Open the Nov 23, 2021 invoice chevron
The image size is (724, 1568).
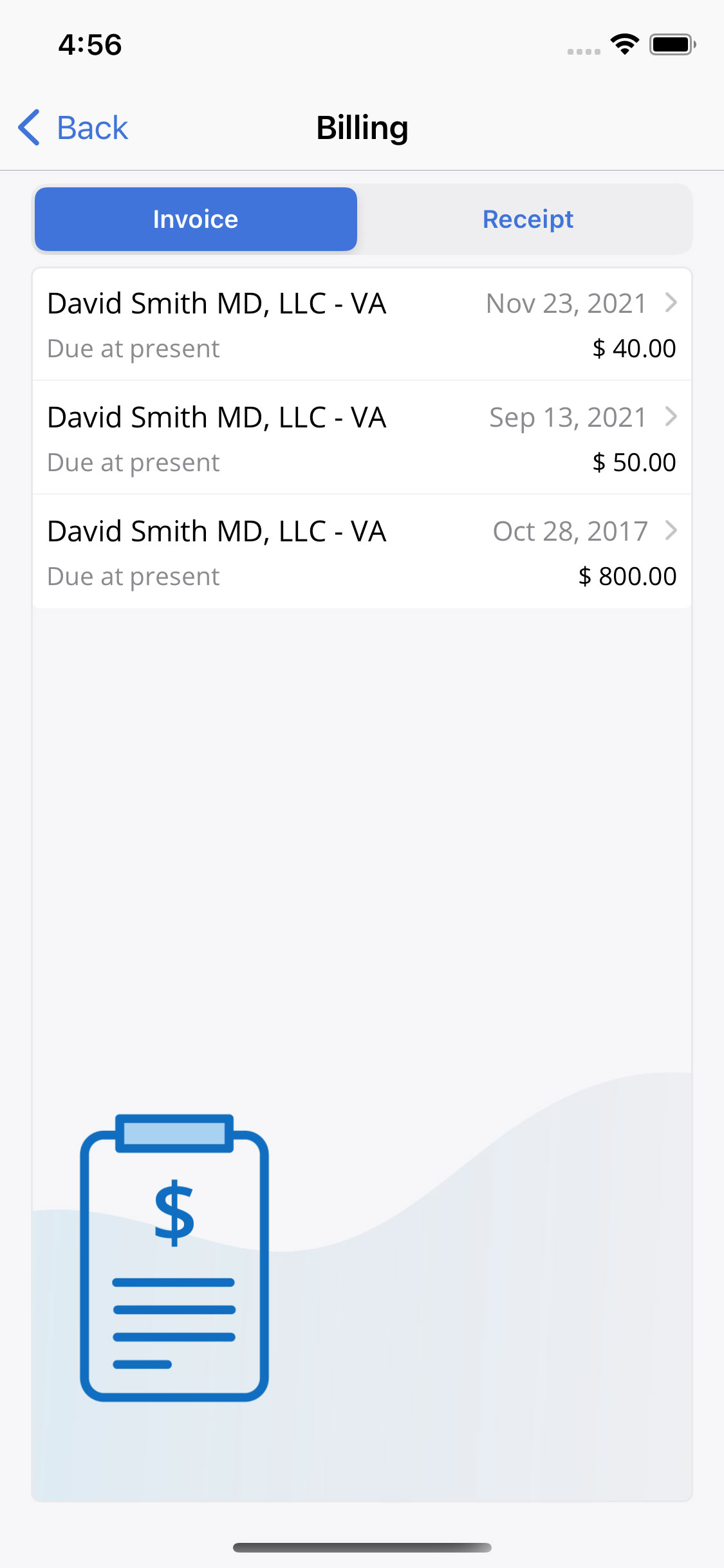coord(673,303)
